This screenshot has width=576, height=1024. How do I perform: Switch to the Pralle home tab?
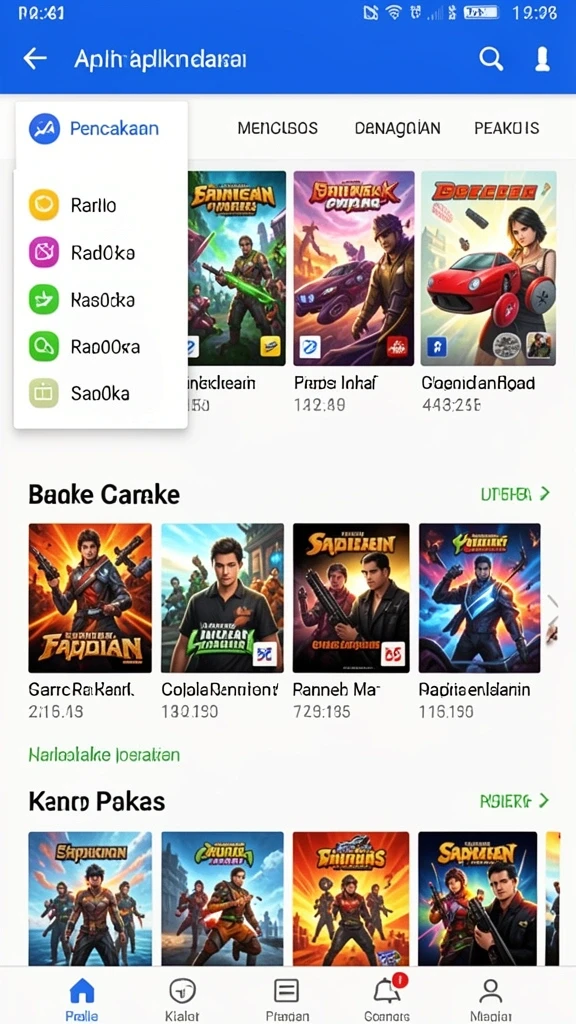pos(82,999)
